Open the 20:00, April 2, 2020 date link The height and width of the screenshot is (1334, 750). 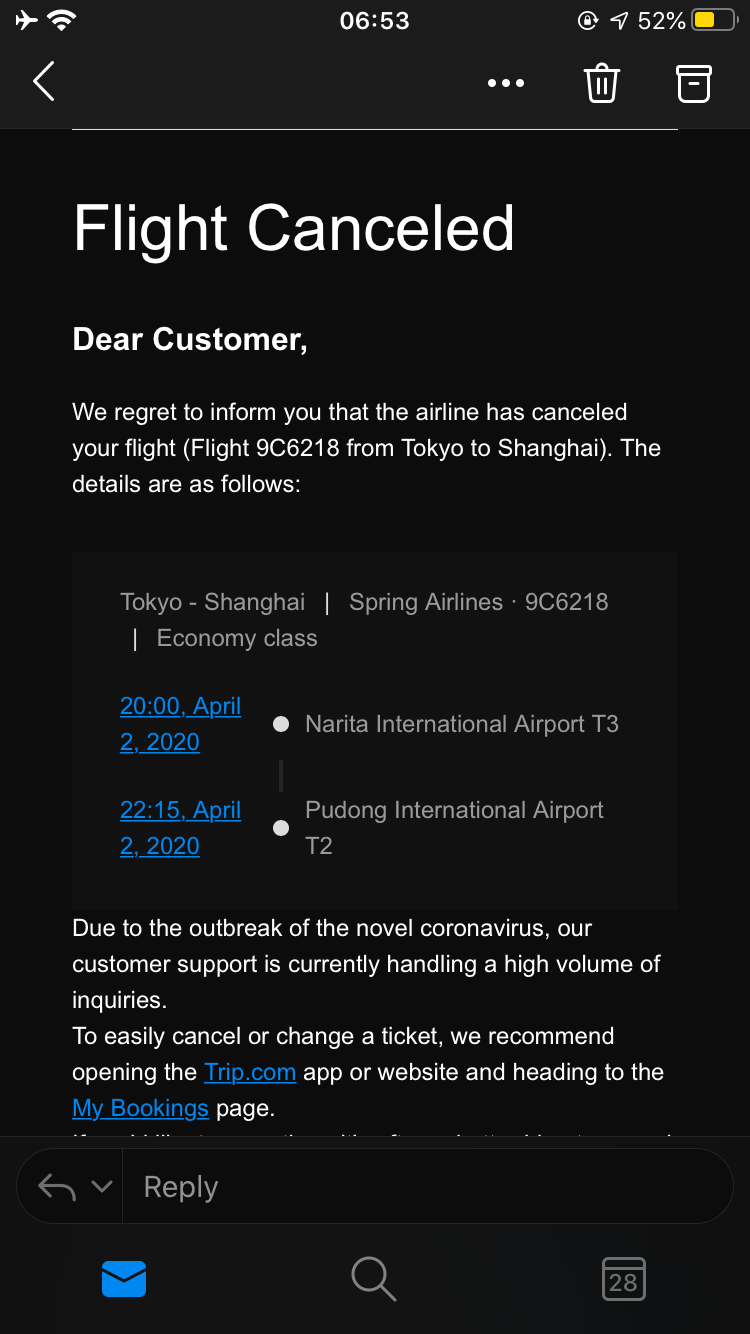[x=180, y=723]
